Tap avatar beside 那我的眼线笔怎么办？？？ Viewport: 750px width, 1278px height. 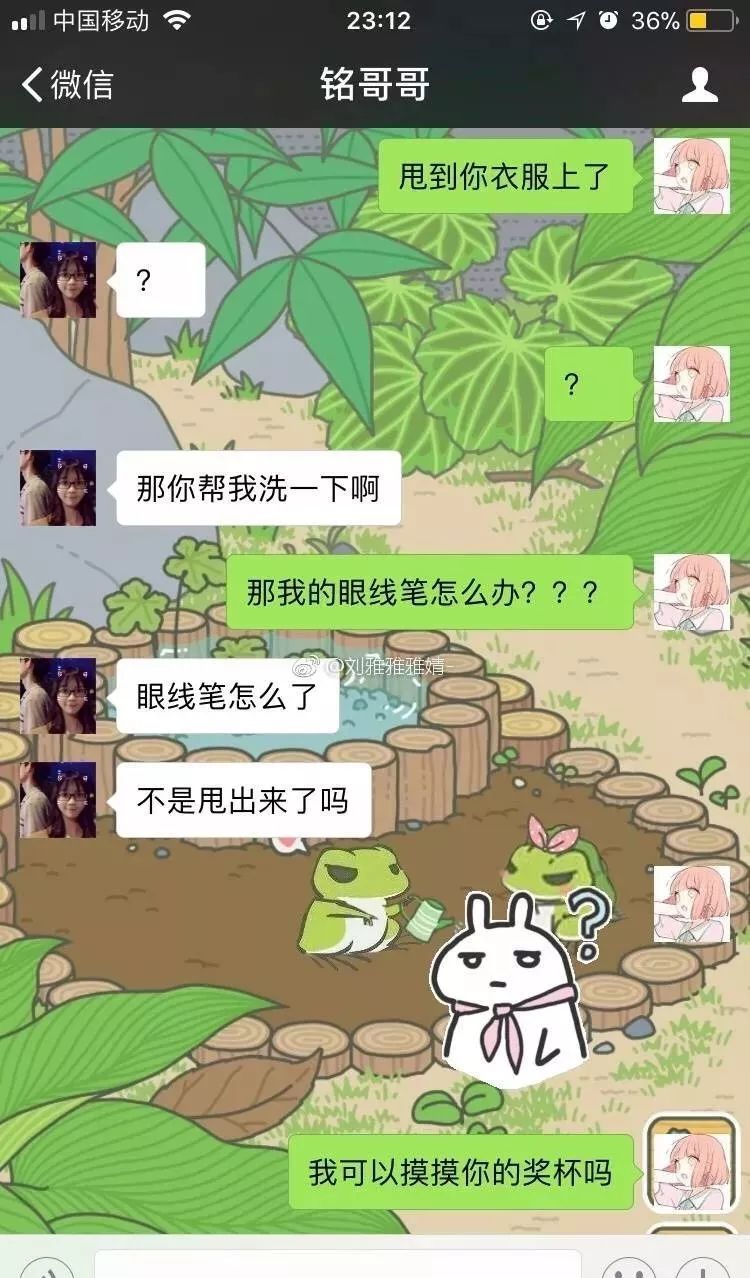691,592
